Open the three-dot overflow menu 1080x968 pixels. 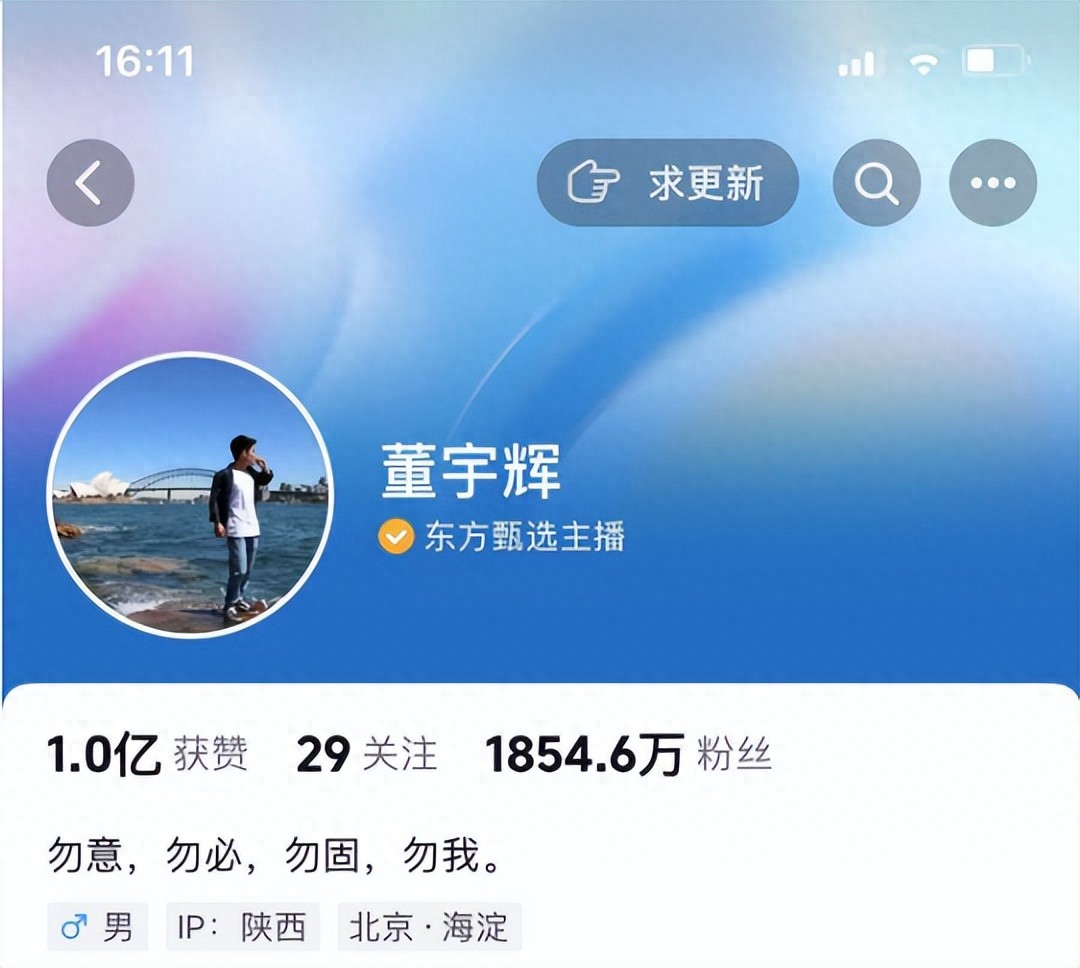(x=992, y=183)
